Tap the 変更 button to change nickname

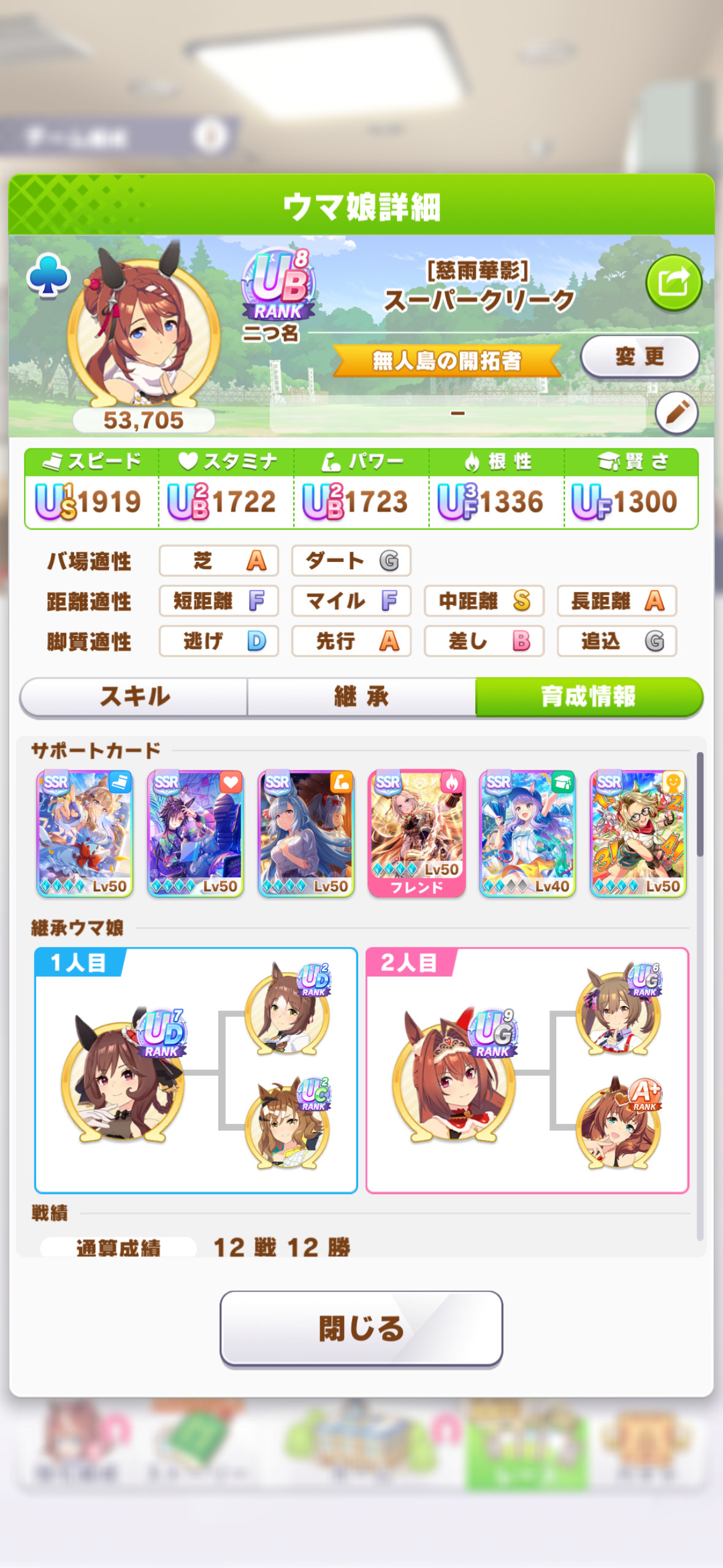(640, 356)
